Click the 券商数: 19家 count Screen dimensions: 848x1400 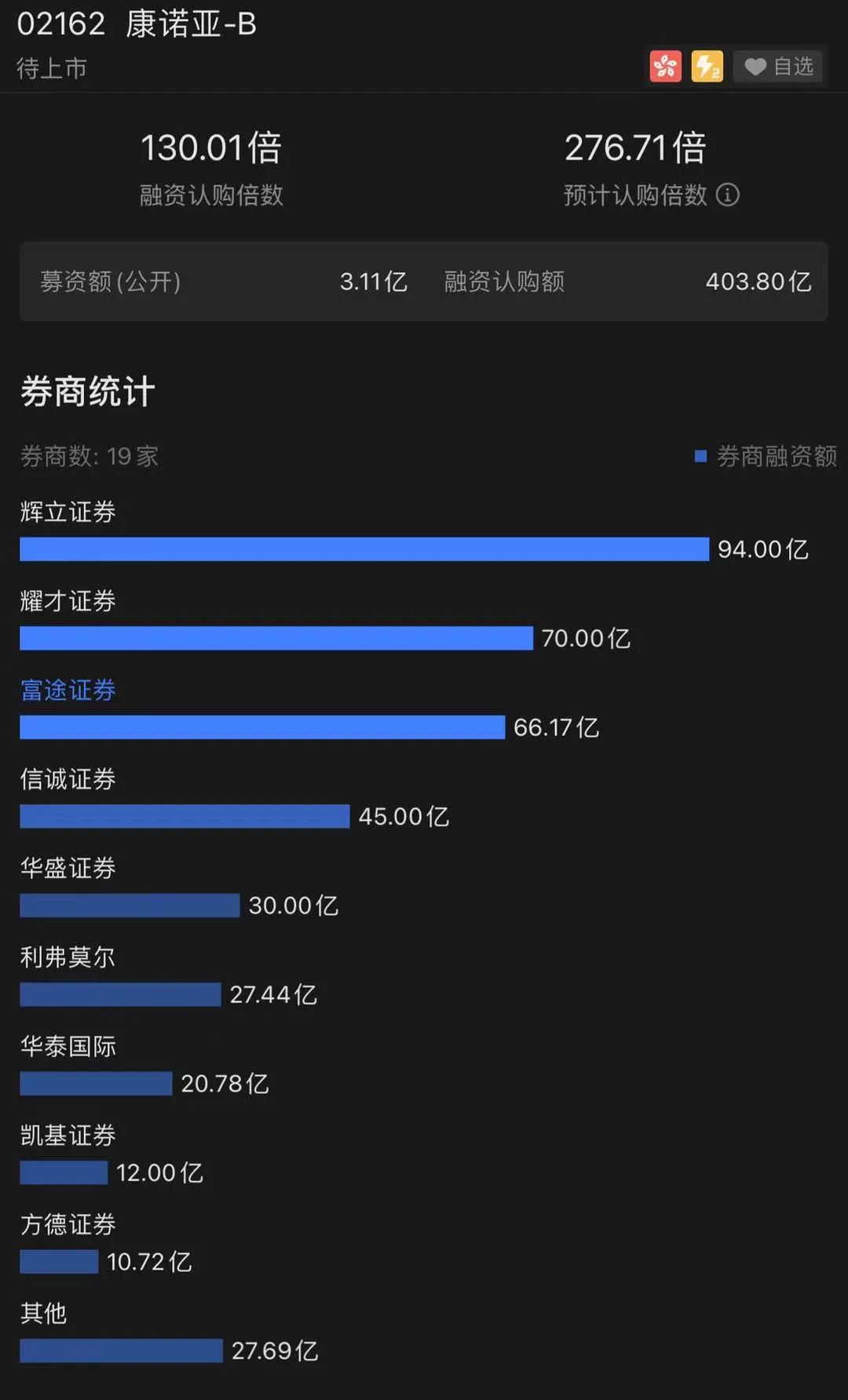[x=89, y=456]
